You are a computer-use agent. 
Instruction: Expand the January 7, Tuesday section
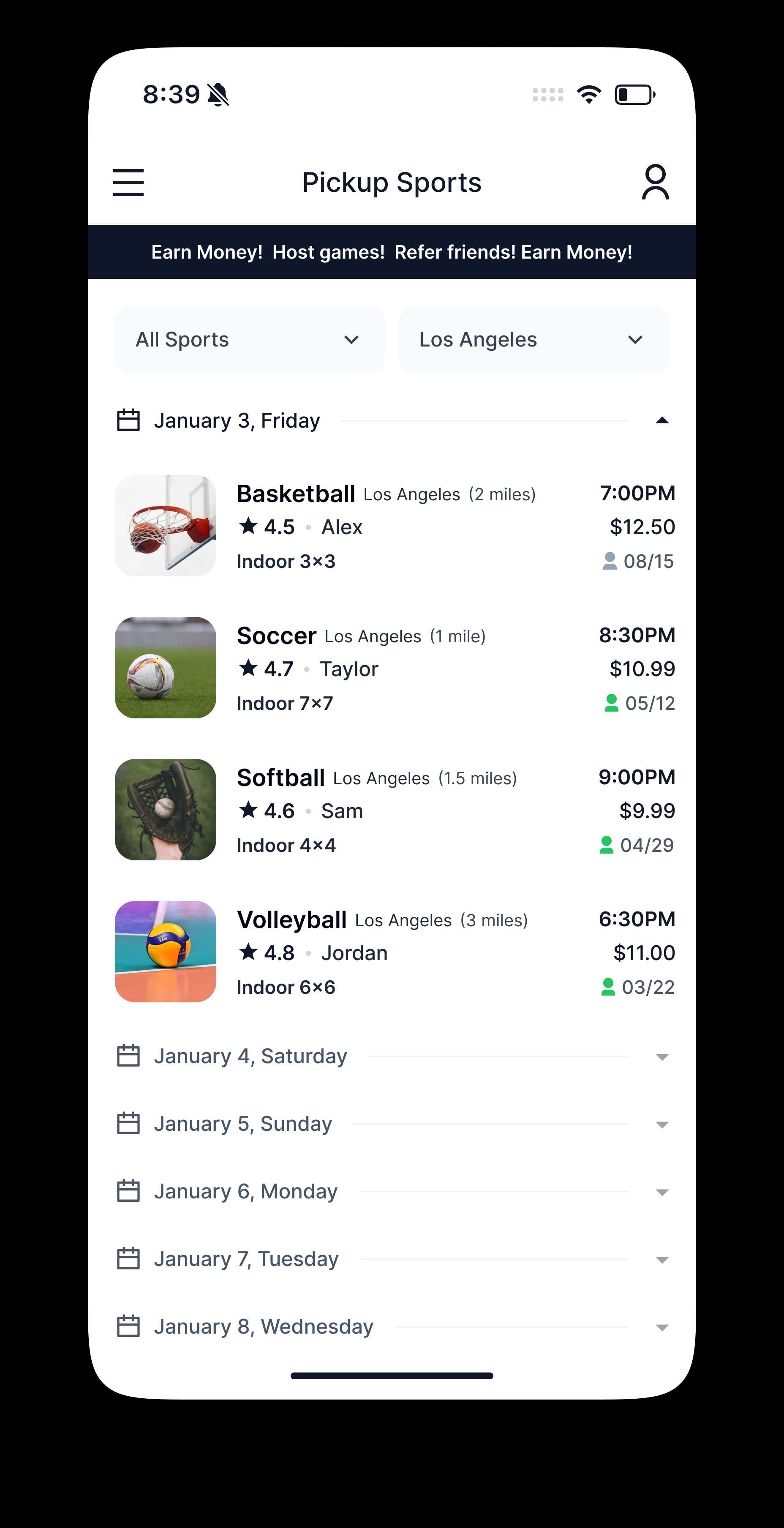(392, 1259)
